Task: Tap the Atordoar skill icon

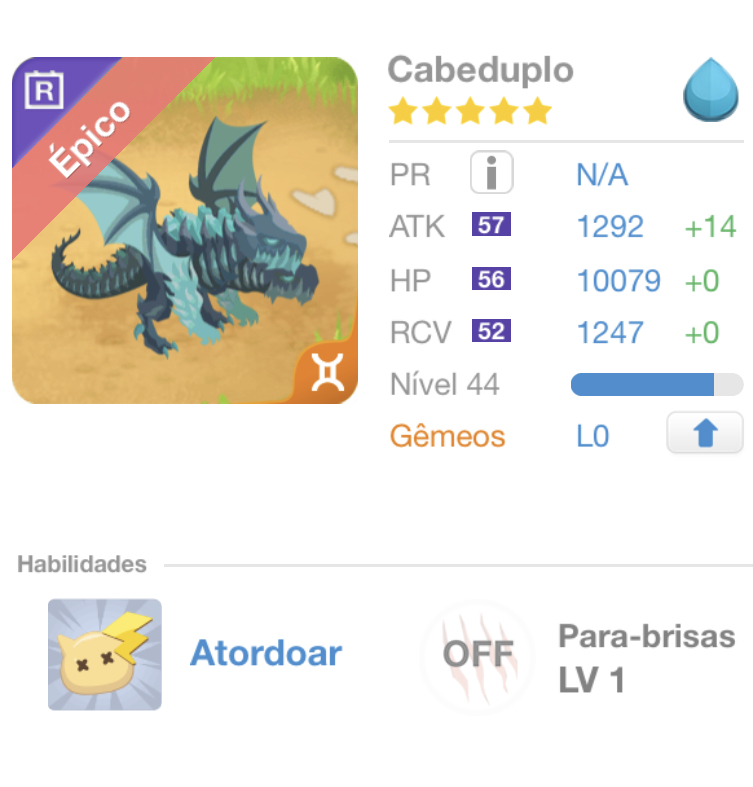Action: point(105,654)
